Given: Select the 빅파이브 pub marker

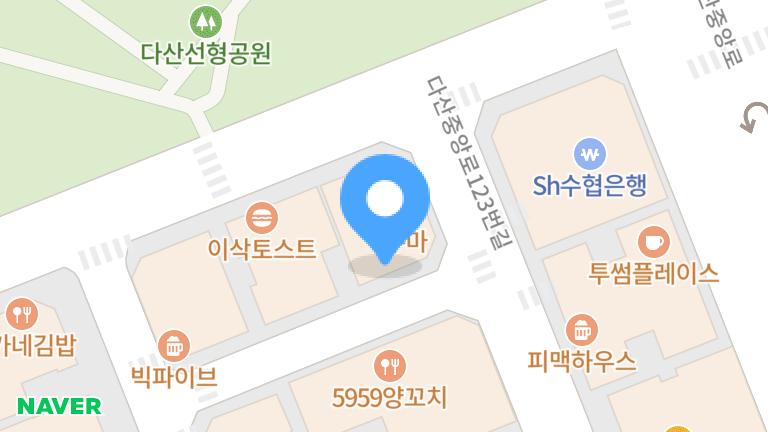Looking at the screenshot, I should click(x=173, y=345).
